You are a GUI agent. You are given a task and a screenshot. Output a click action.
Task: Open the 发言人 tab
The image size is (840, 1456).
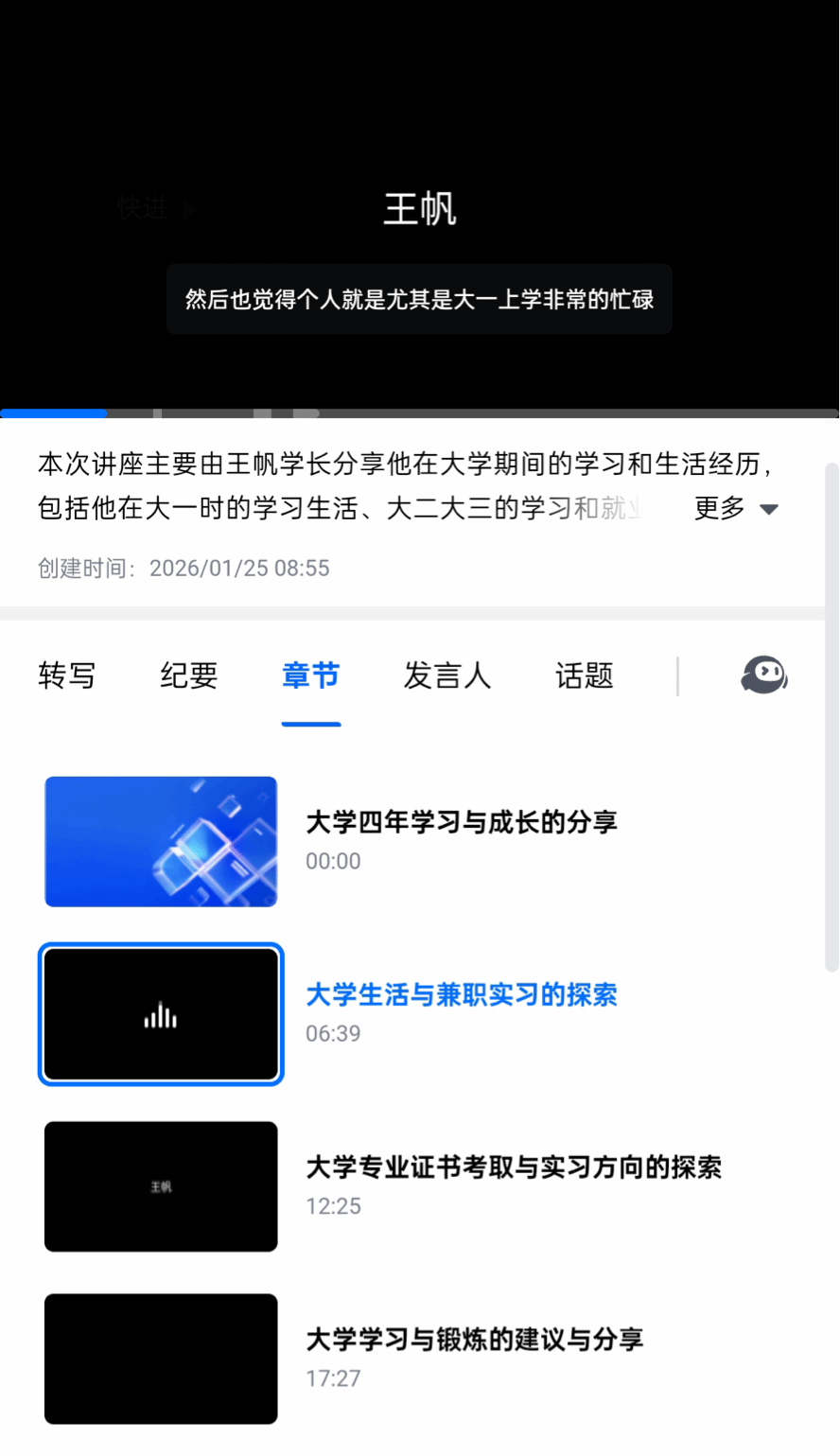(447, 675)
